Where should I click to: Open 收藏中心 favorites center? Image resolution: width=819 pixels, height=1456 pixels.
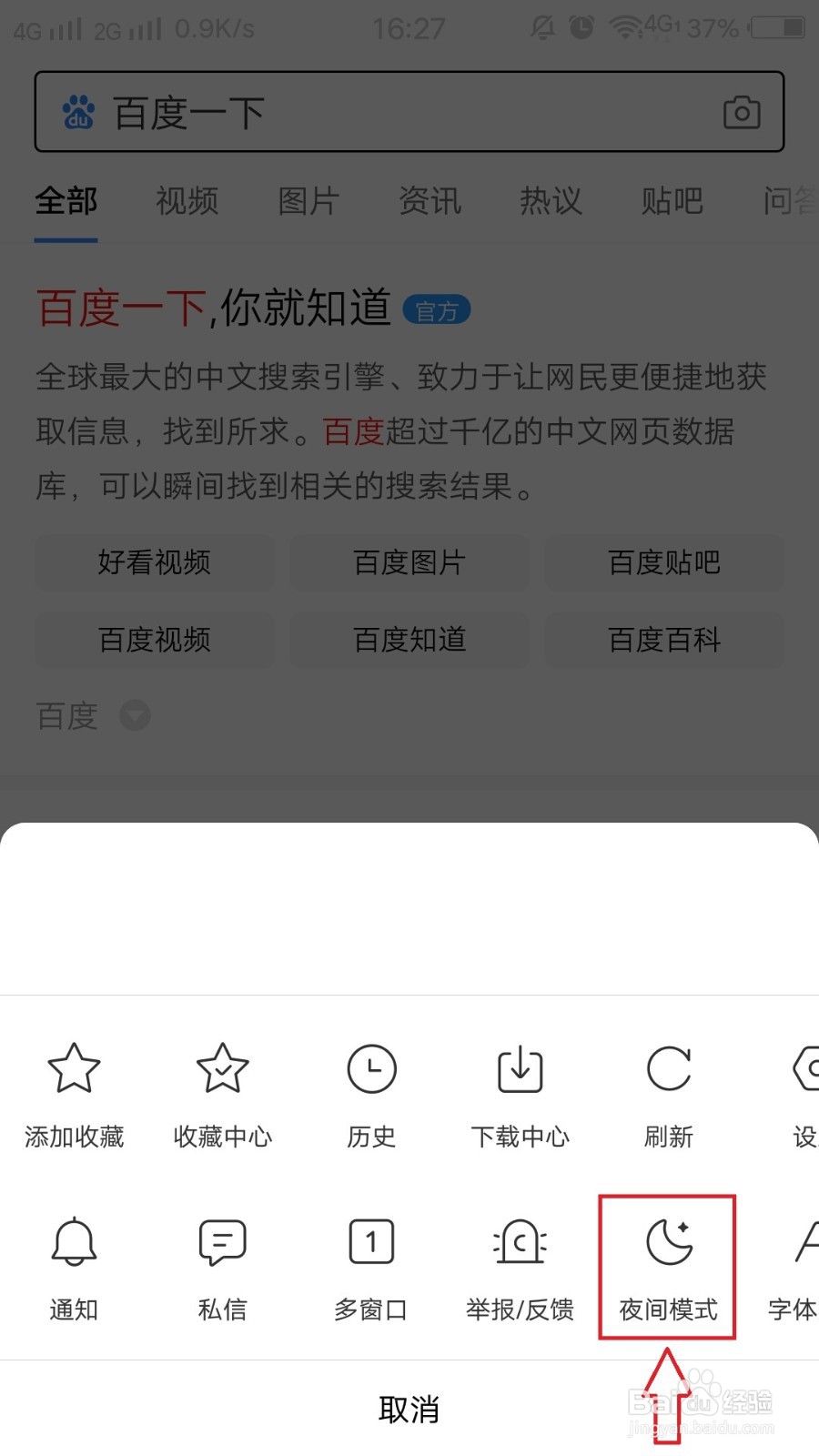(x=221, y=1092)
